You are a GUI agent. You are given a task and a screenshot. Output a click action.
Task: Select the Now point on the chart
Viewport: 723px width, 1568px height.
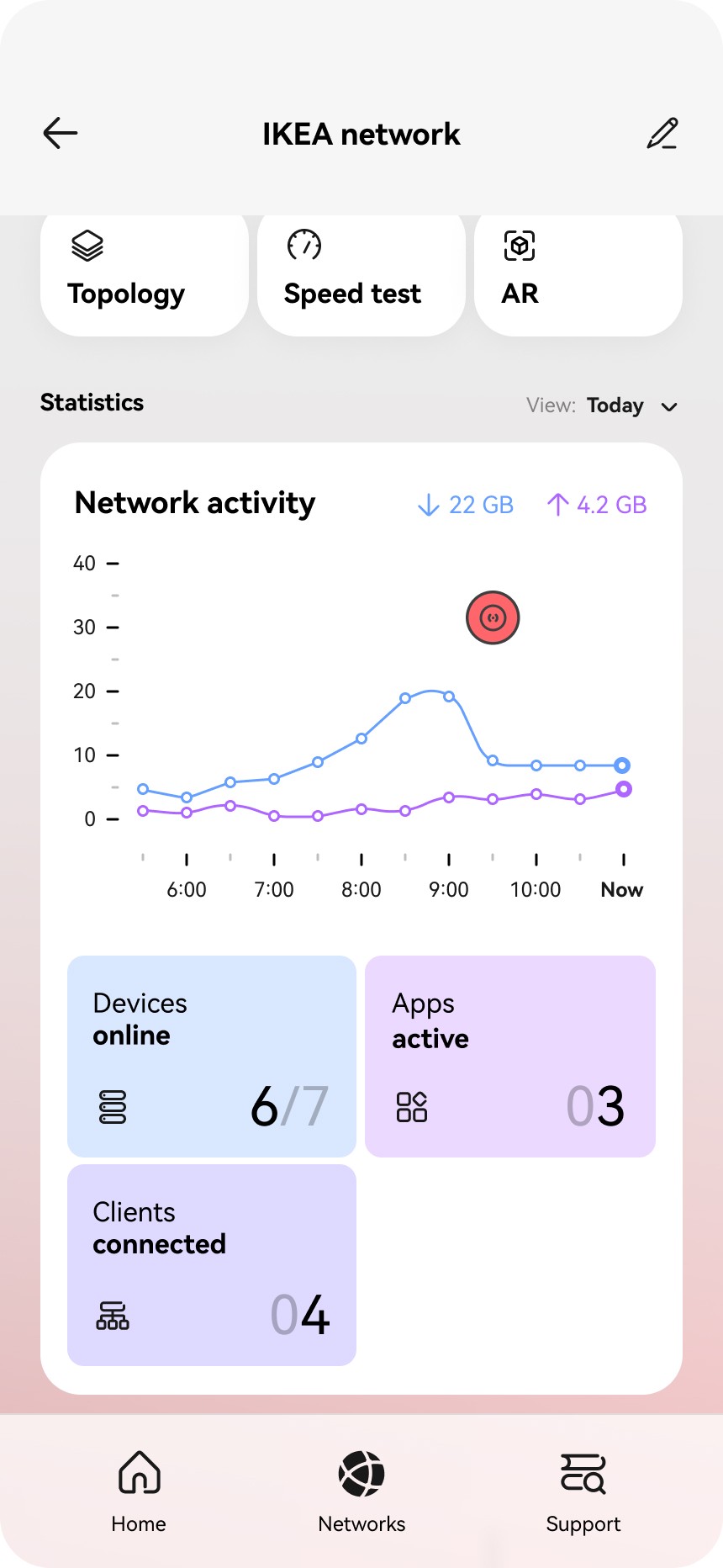tap(622, 765)
